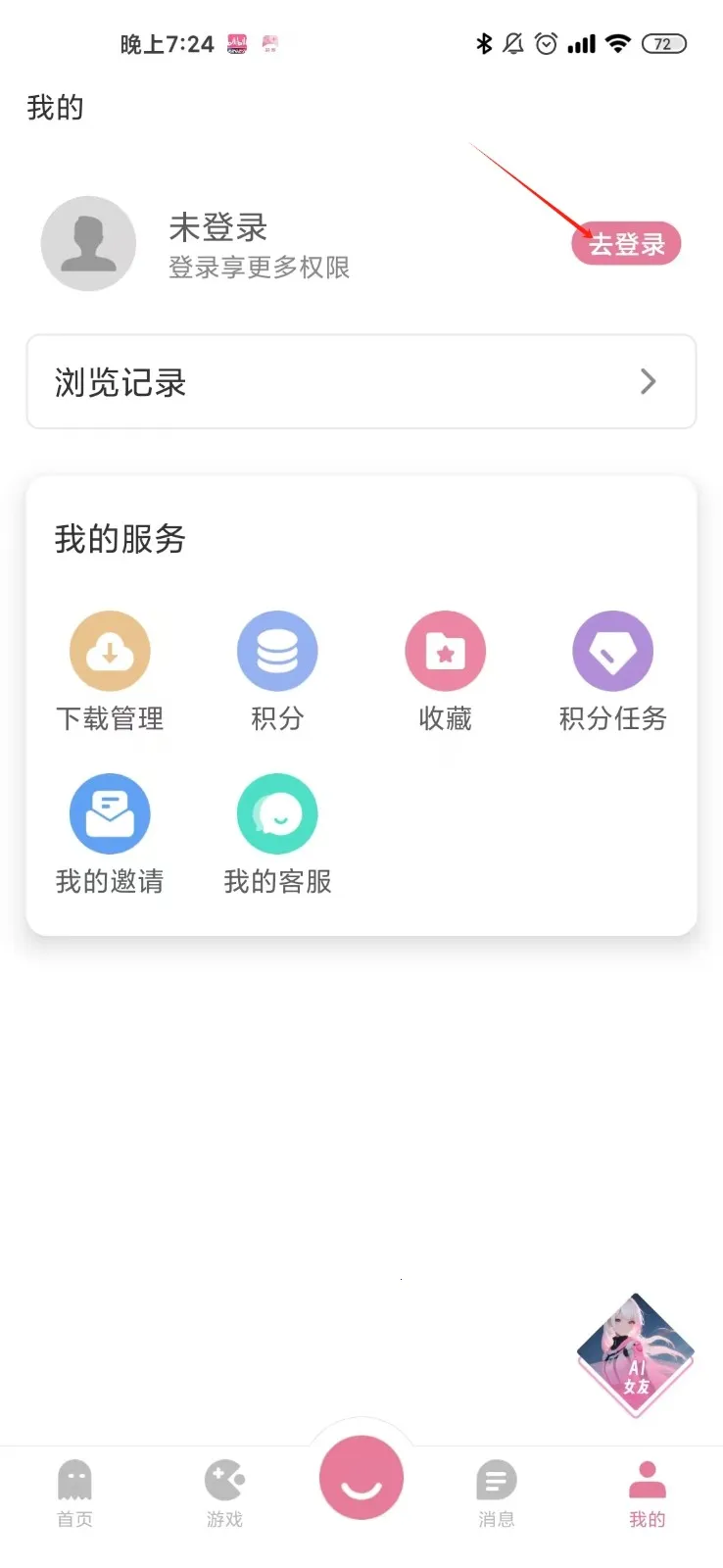
Task: Open the 收藏 favorites icon
Action: pos(445,650)
